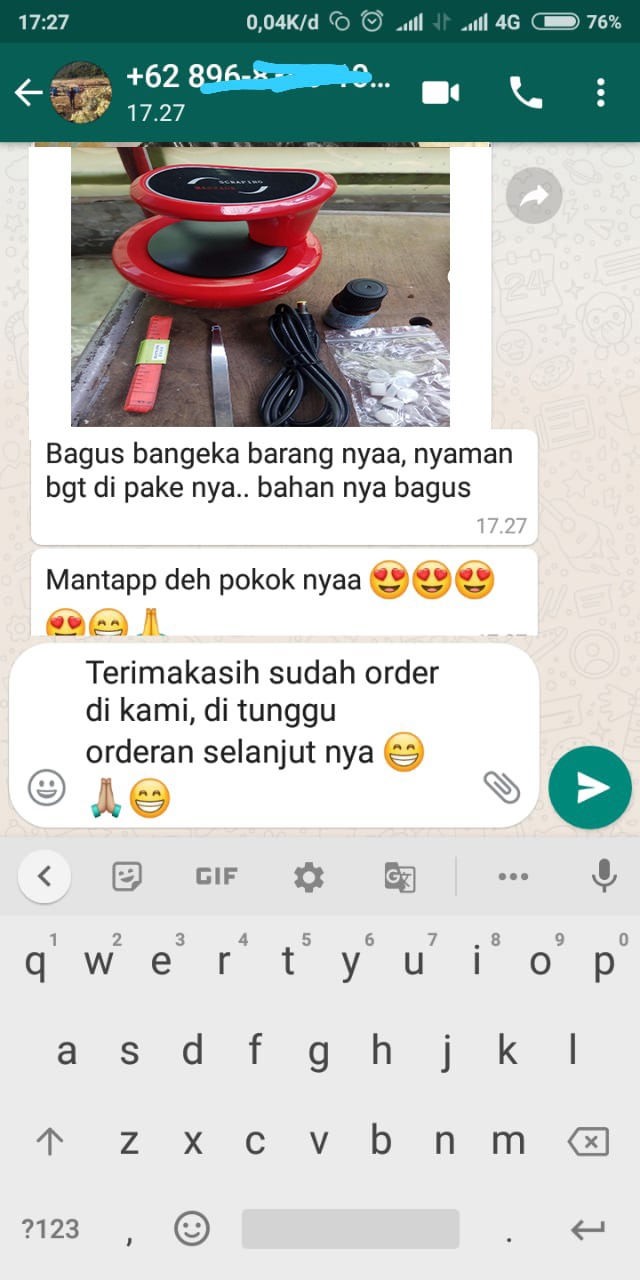Tap the attach paperclip icon
Image resolution: width=640 pixels, height=1280 pixels.
(x=502, y=788)
